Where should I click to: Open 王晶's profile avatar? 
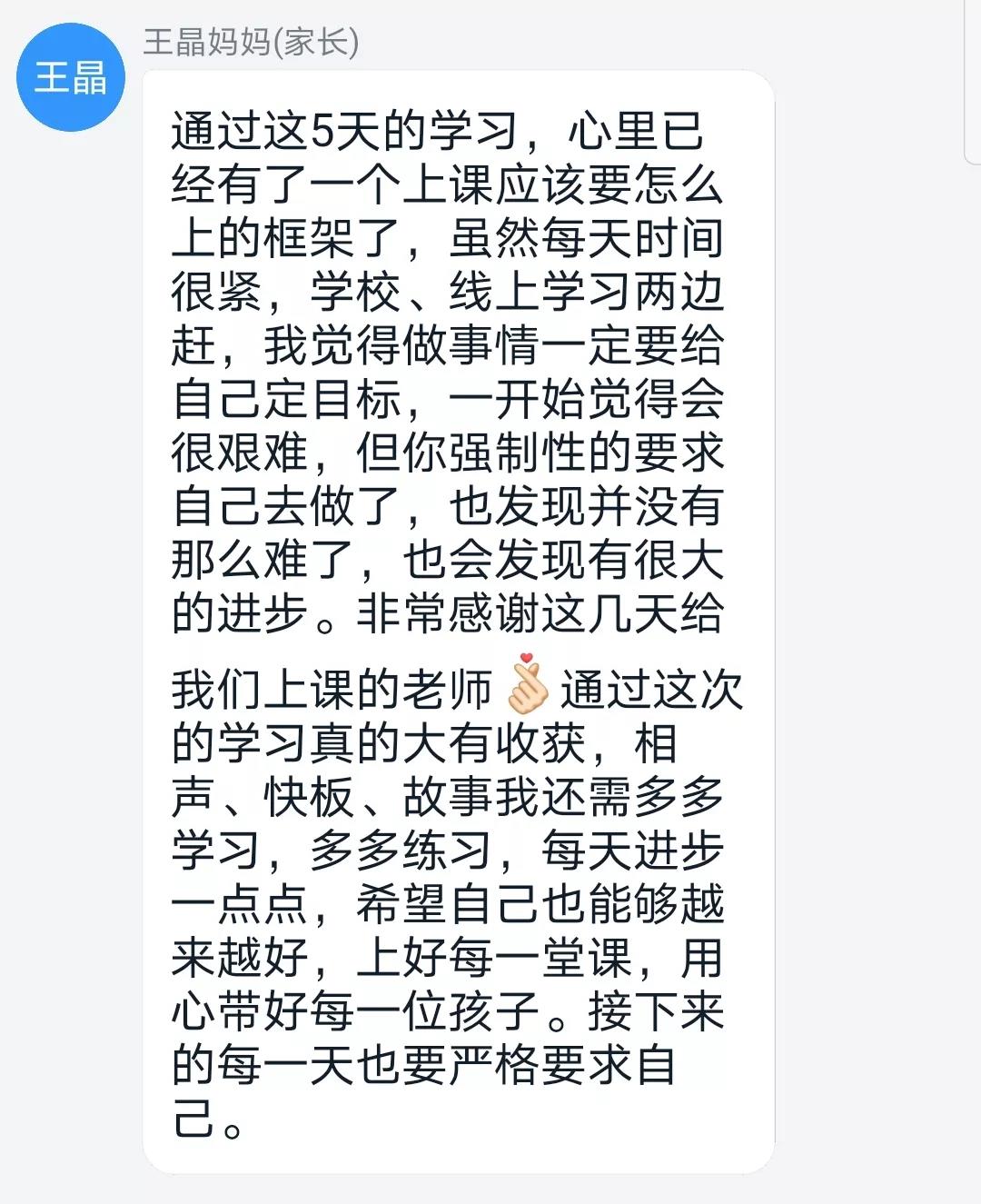71,77
